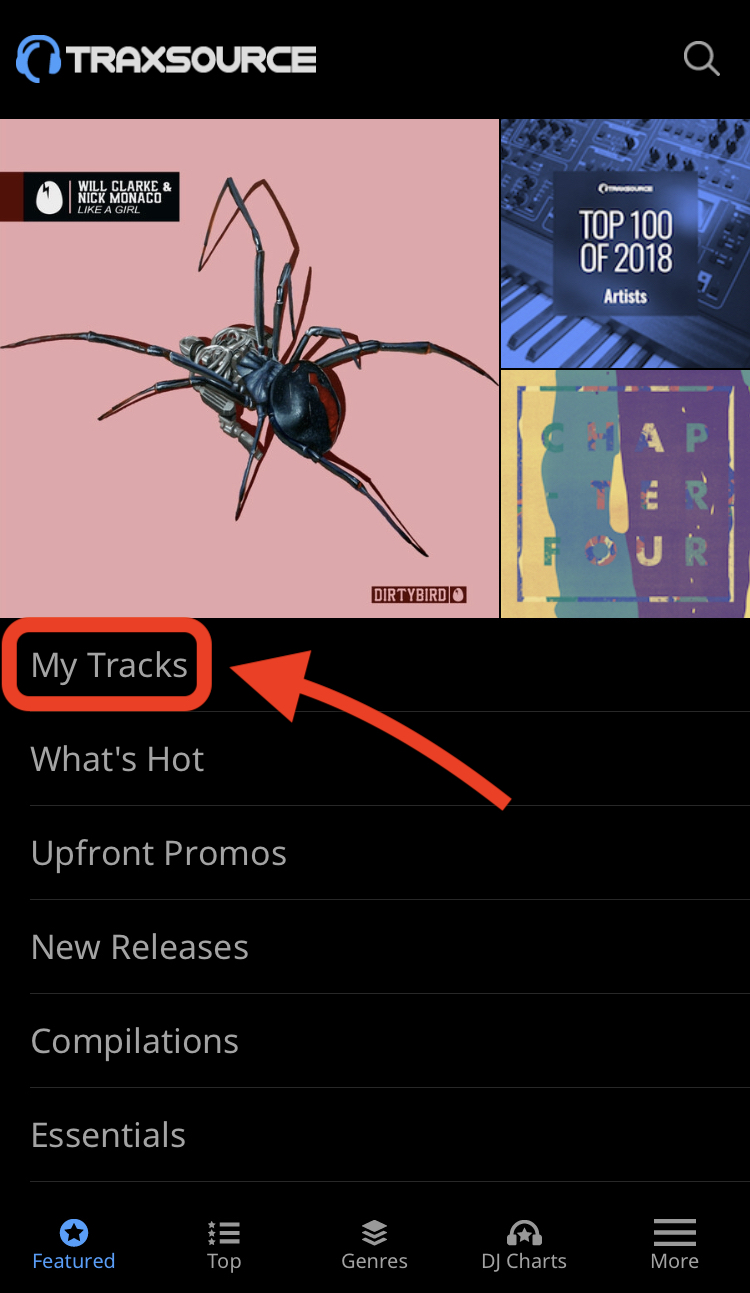Open the What's Hot section

(117, 758)
